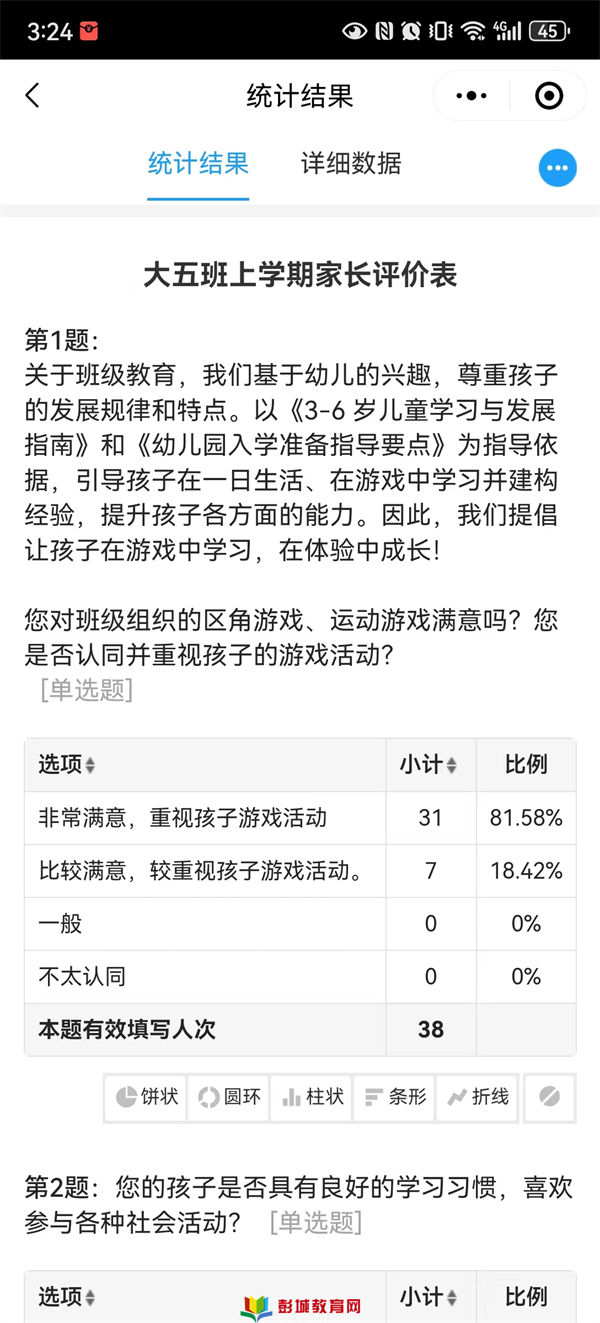Show question 1 as 折线 chart
This screenshot has height=1323, width=600.
tap(476, 1097)
